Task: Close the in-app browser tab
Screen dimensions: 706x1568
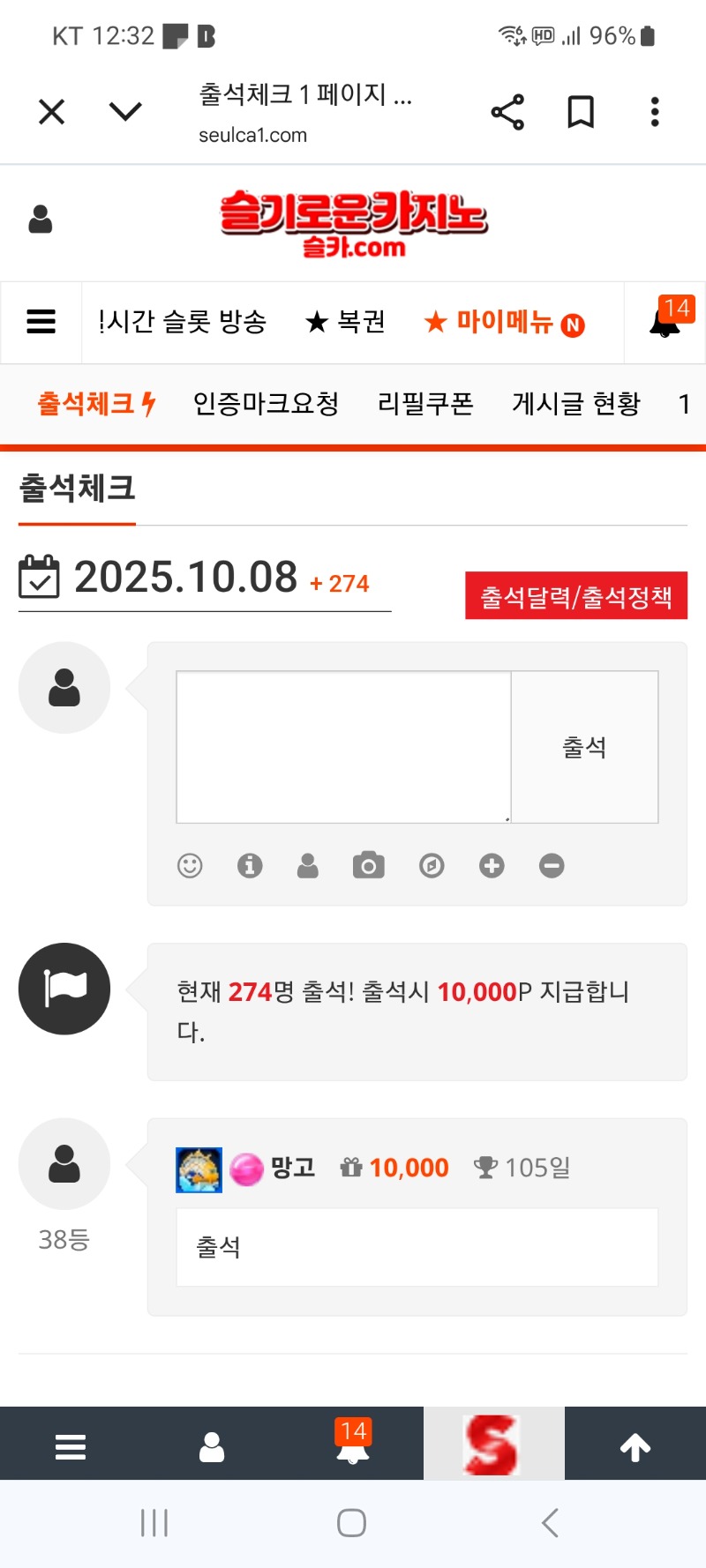Action: (x=52, y=112)
